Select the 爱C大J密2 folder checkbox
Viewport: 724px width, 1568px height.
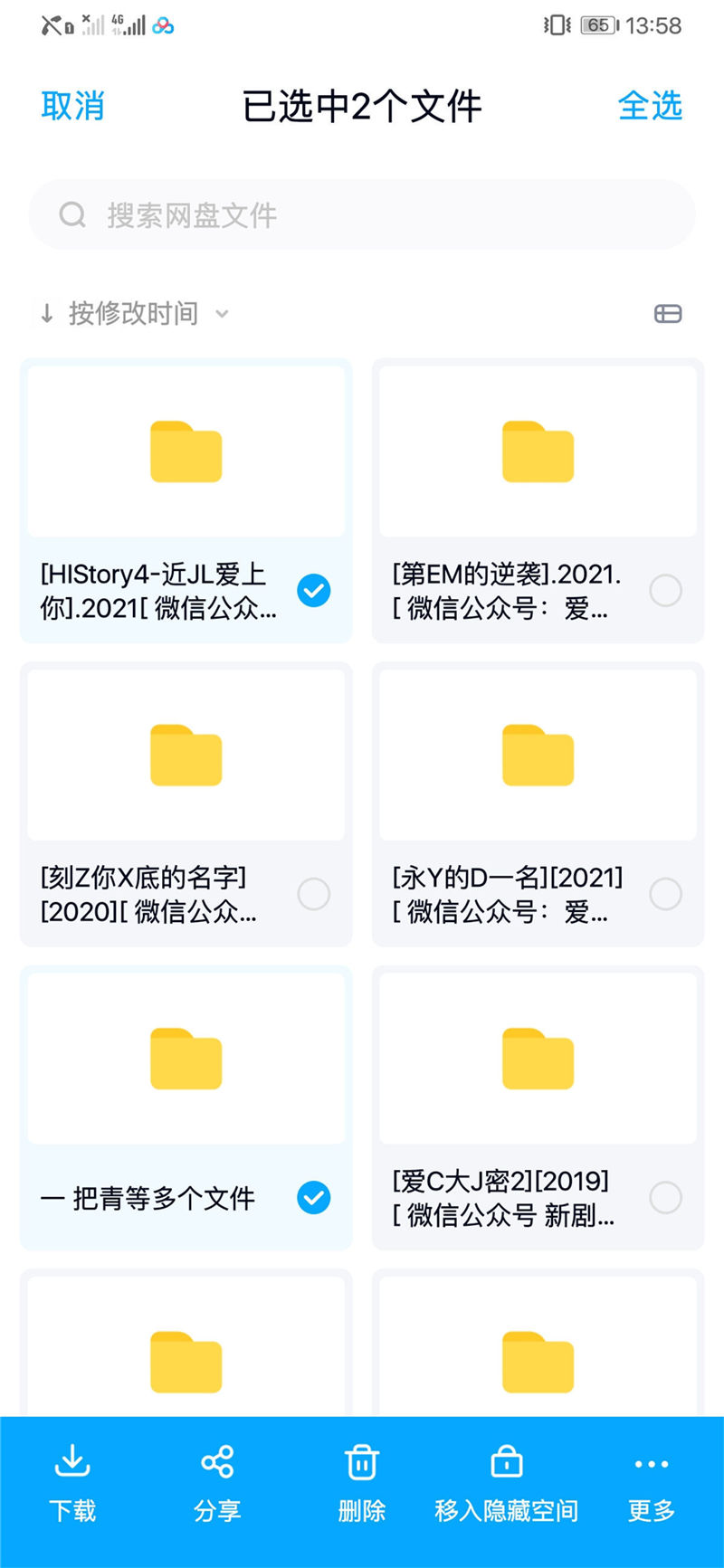click(x=665, y=1197)
